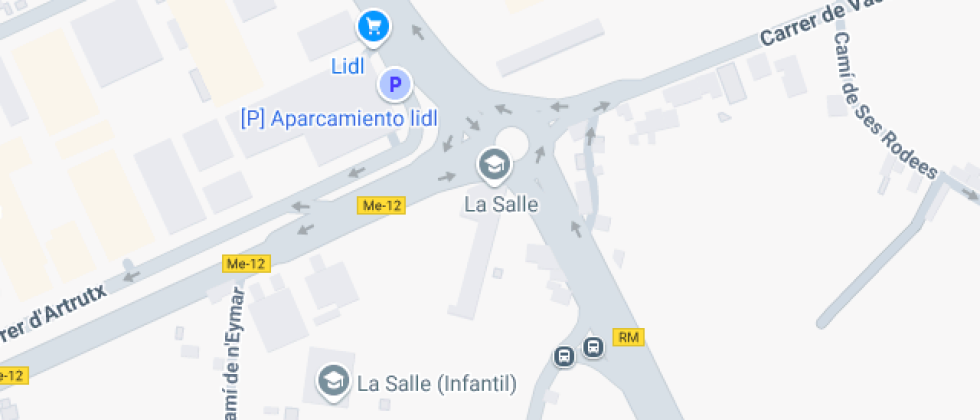Viewport: 980px width, 420px height.
Task: Select the left bus stop icon
Action: (x=564, y=356)
